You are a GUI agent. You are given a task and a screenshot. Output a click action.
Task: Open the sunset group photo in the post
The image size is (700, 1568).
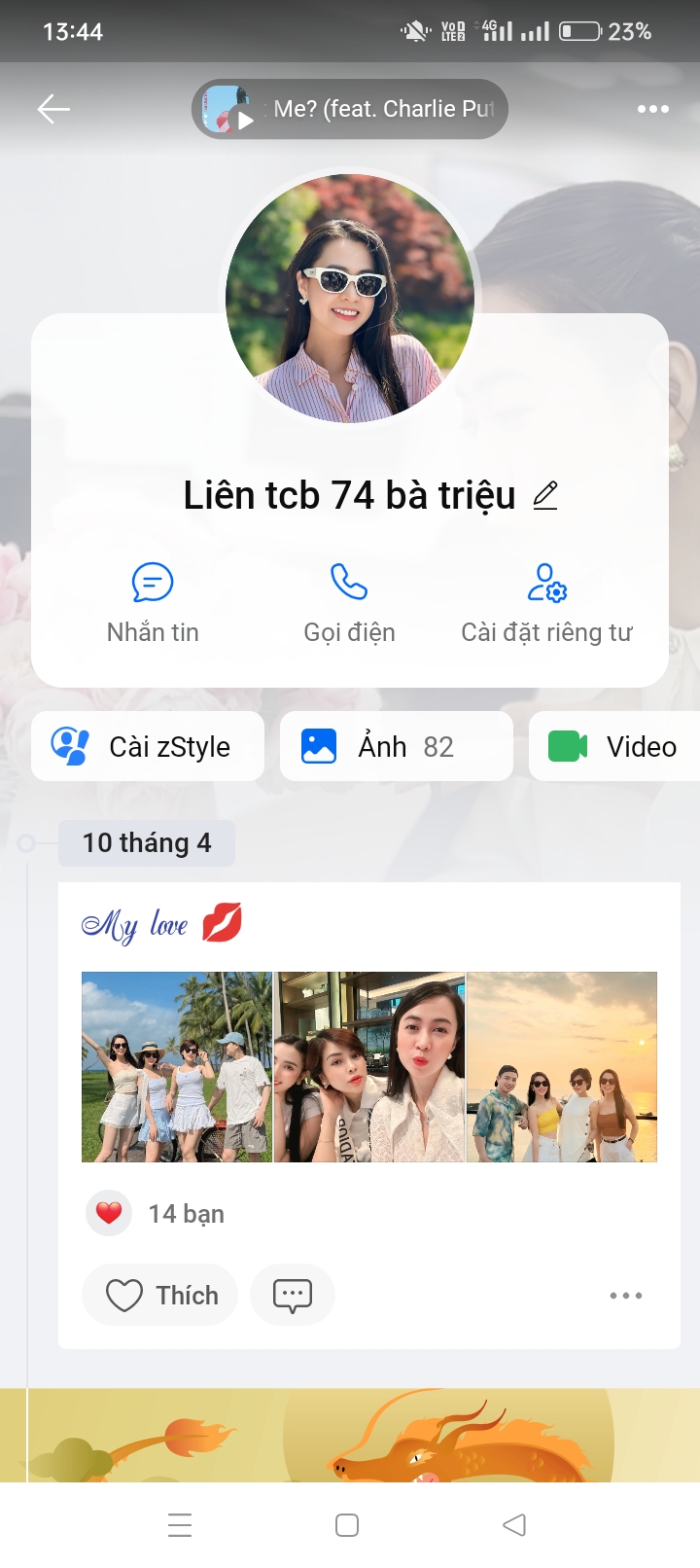pyautogui.click(x=562, y=1067)
